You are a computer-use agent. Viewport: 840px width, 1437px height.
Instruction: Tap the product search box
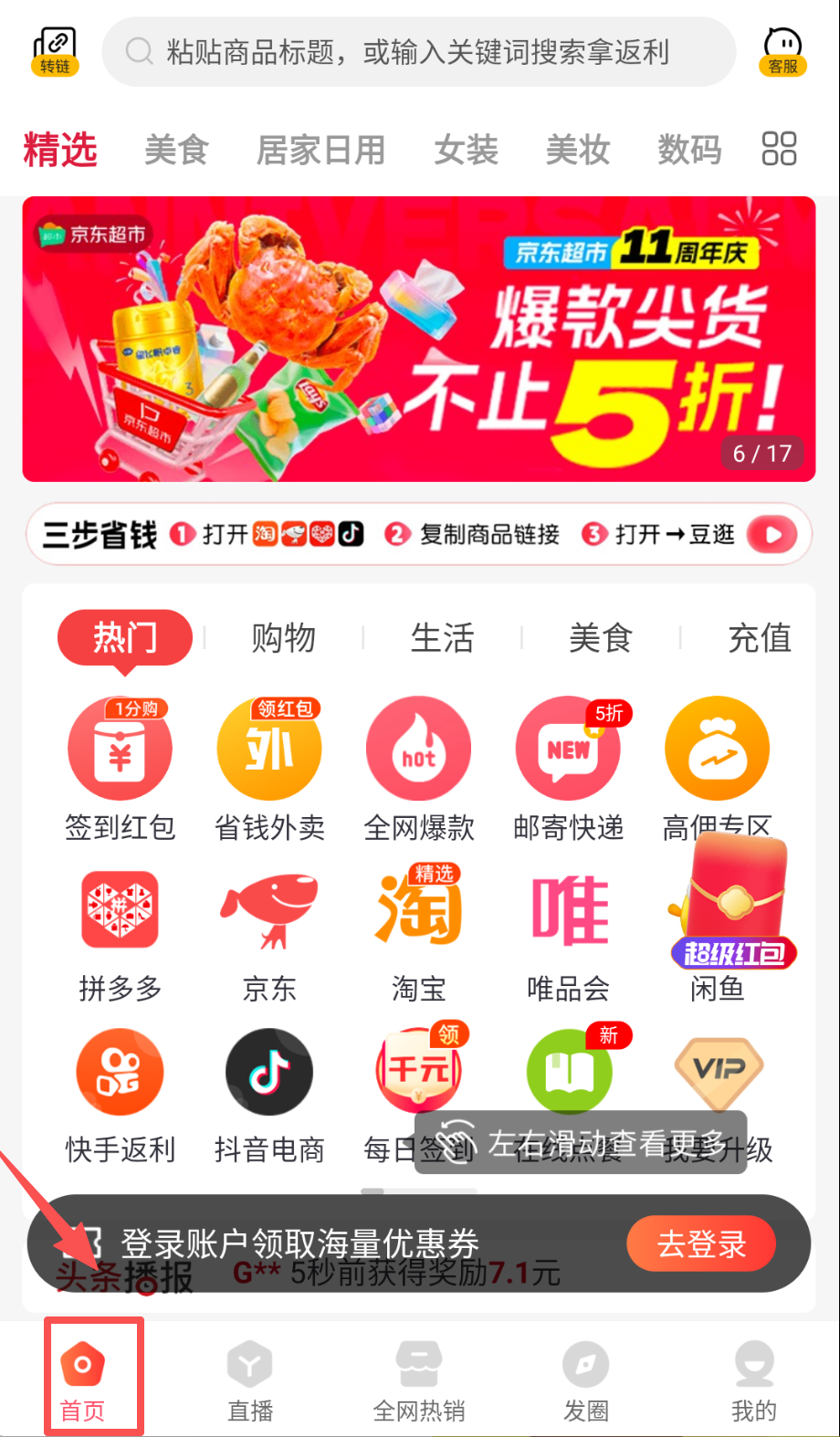(418, 52)
